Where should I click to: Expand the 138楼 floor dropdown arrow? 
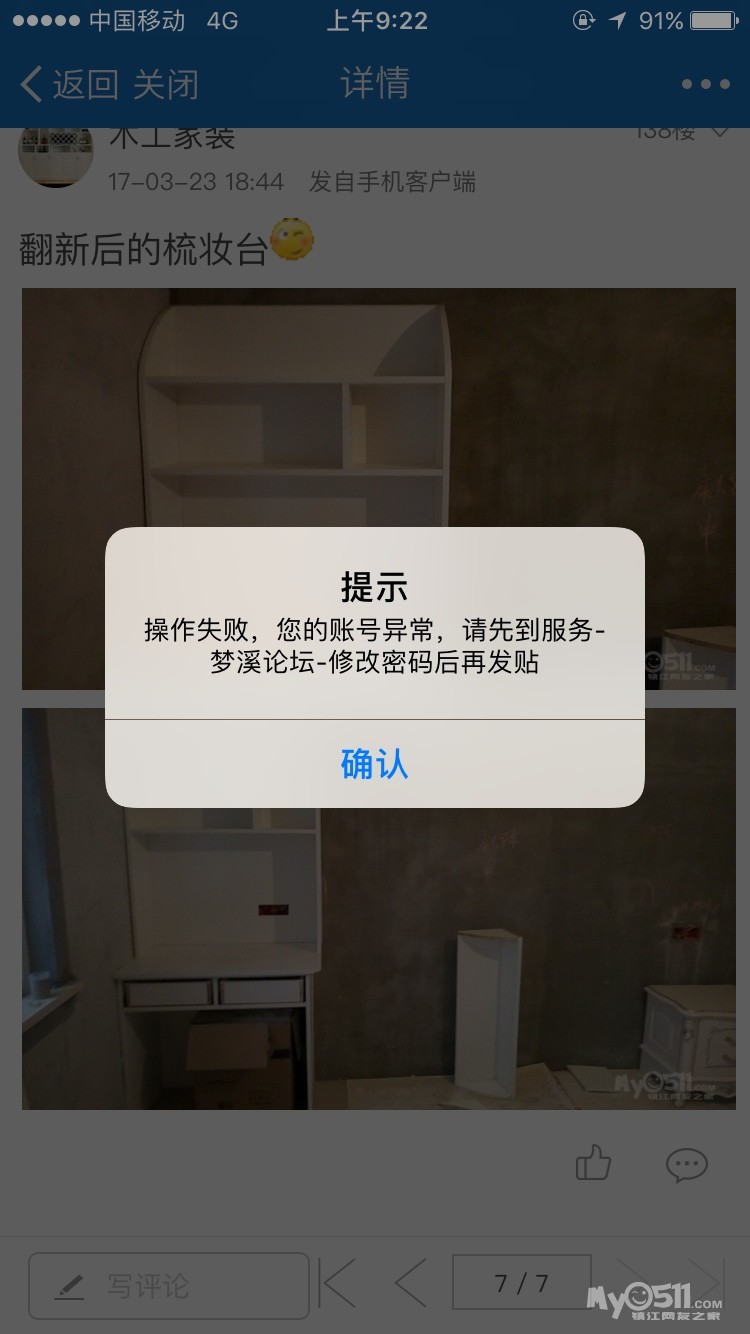[719, 133]
